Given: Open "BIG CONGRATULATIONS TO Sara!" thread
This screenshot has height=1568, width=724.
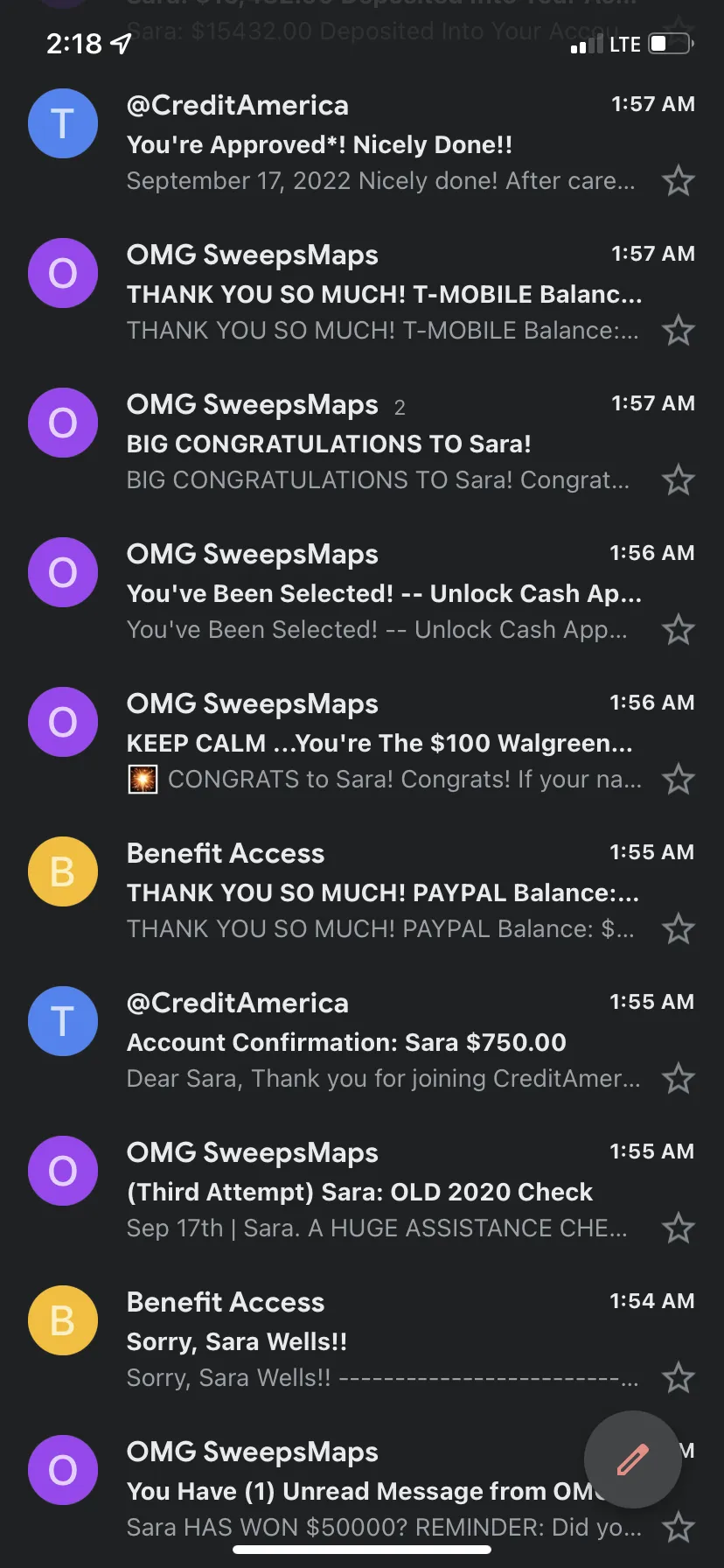Looking at the screenshot, I should click(362, 442).
